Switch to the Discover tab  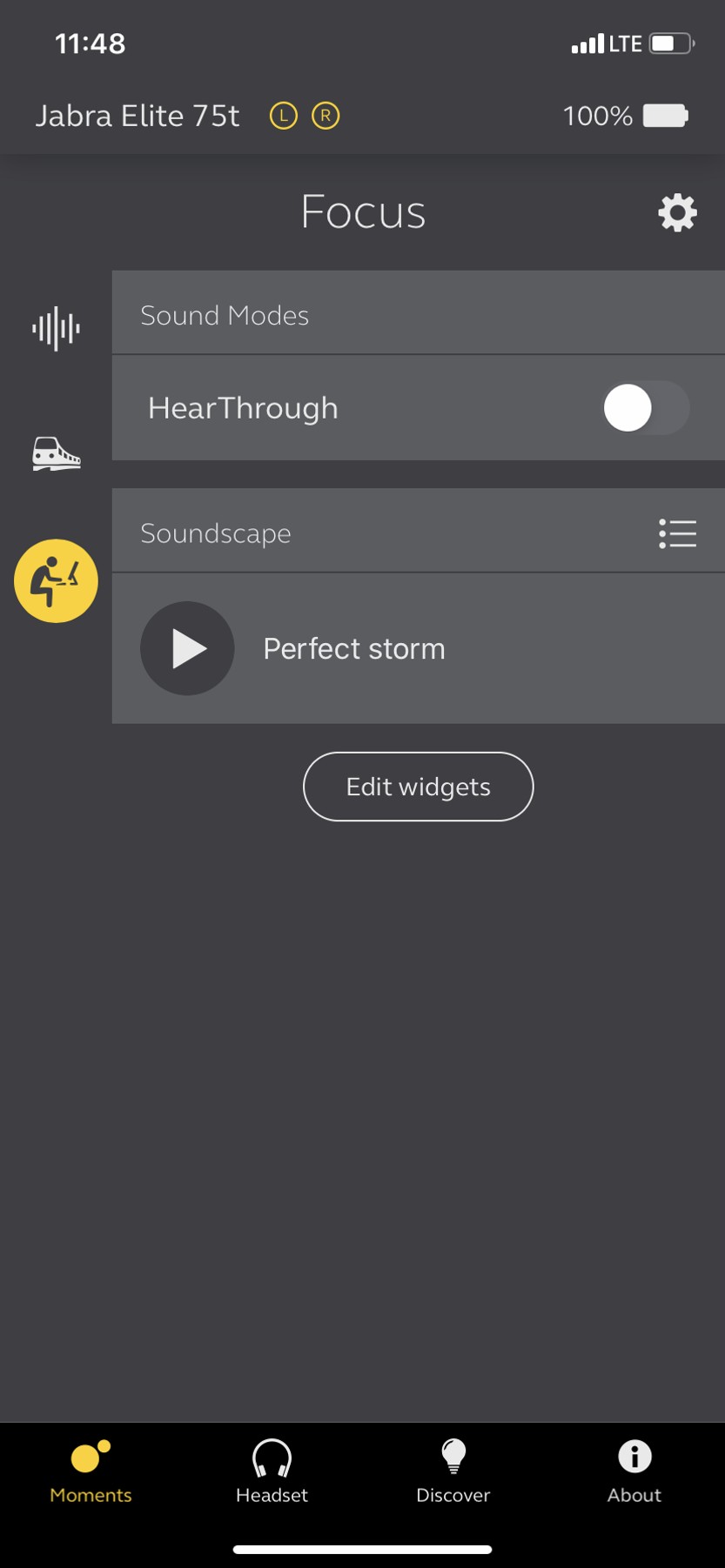(453, 1471)
